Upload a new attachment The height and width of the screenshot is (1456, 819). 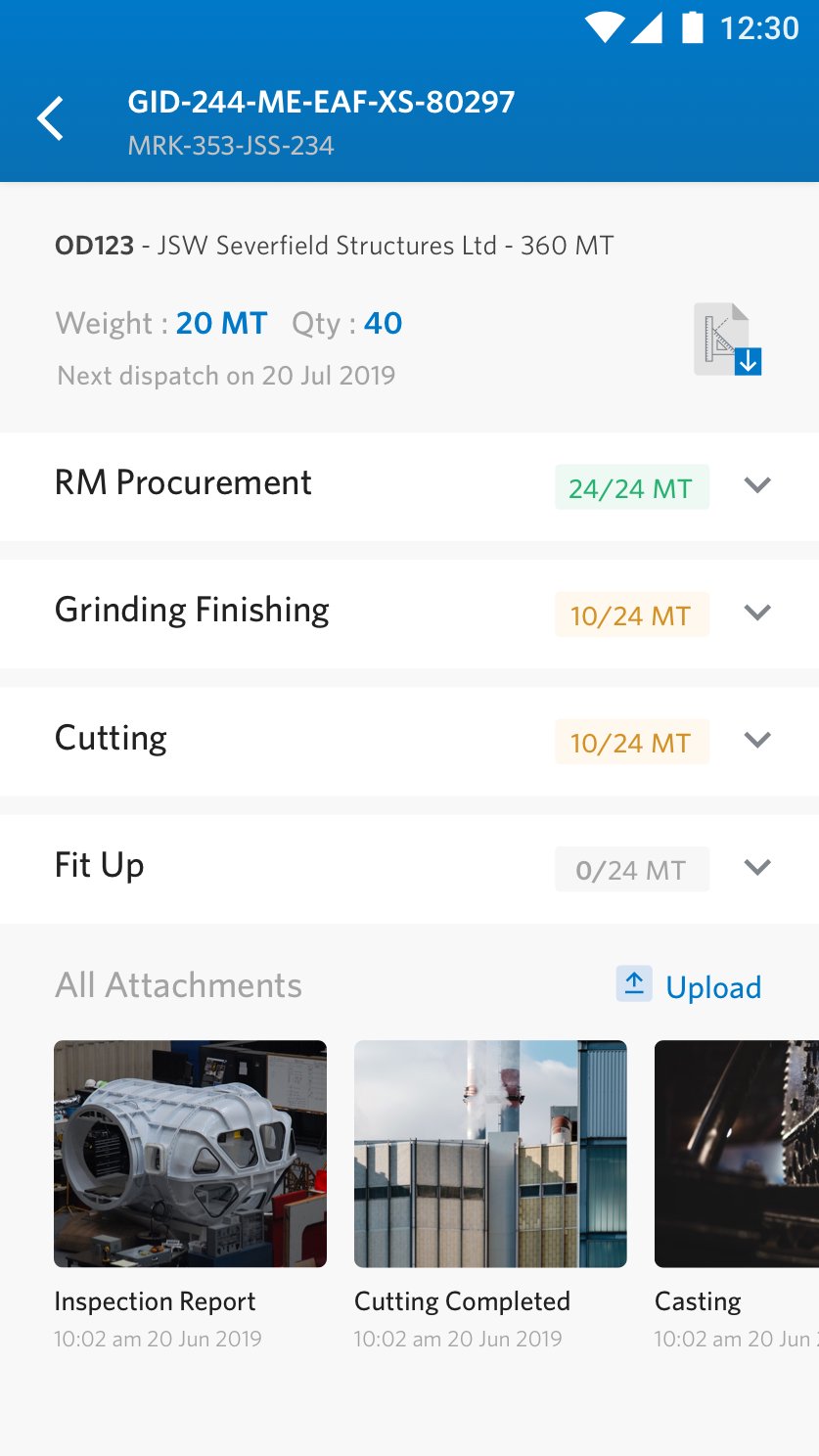(x=690, y=986)
